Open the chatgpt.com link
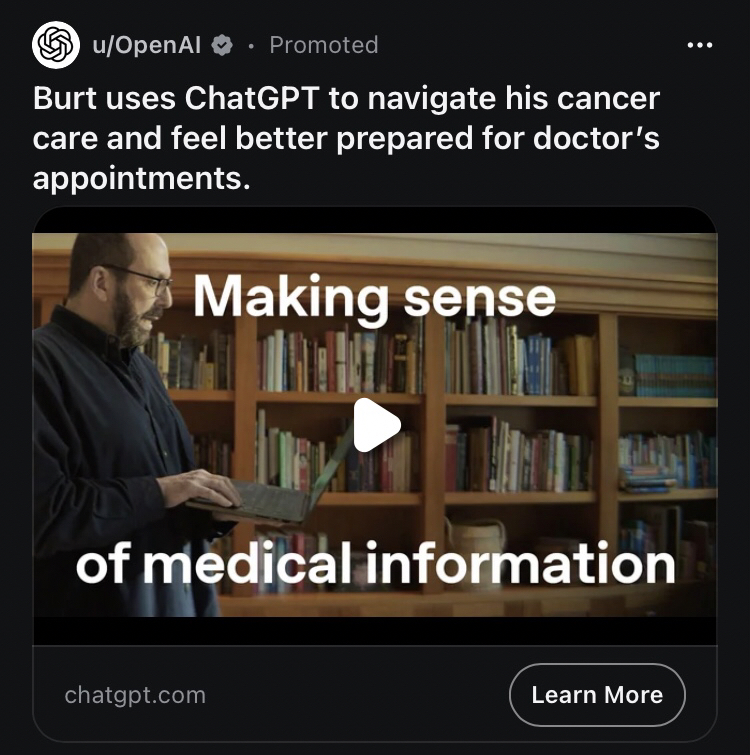The width and height of the screenshot is (750, 755). tap(135, 695)
